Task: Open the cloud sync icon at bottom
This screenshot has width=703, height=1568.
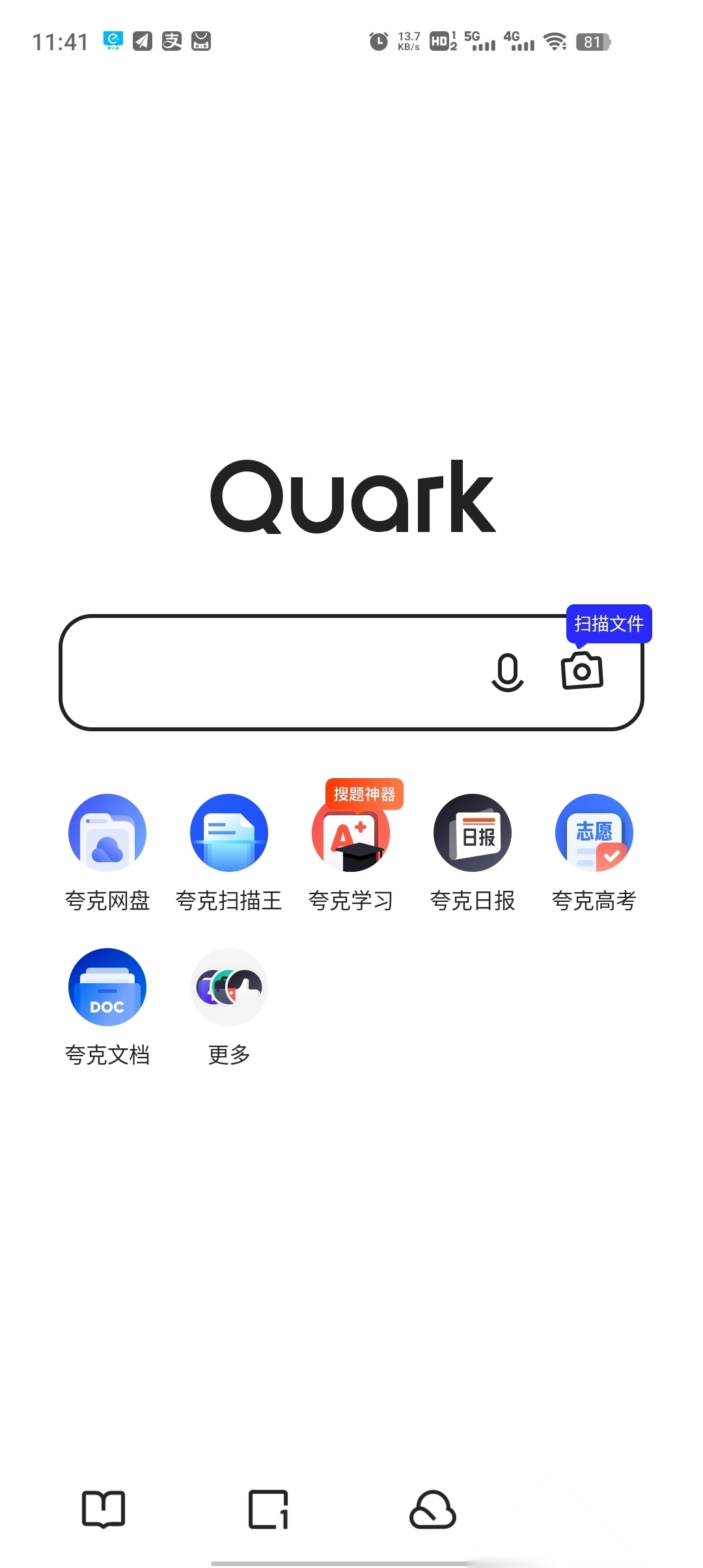Action: [x=432, y=1511]
